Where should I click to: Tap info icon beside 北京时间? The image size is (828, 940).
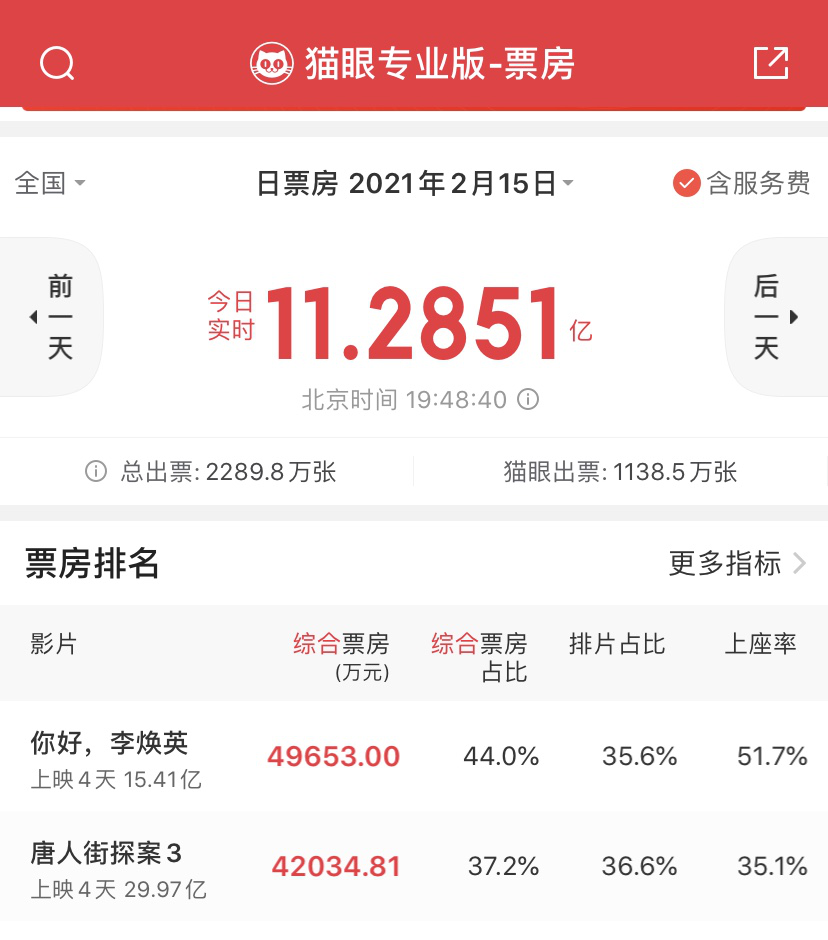tap(528, 400)
